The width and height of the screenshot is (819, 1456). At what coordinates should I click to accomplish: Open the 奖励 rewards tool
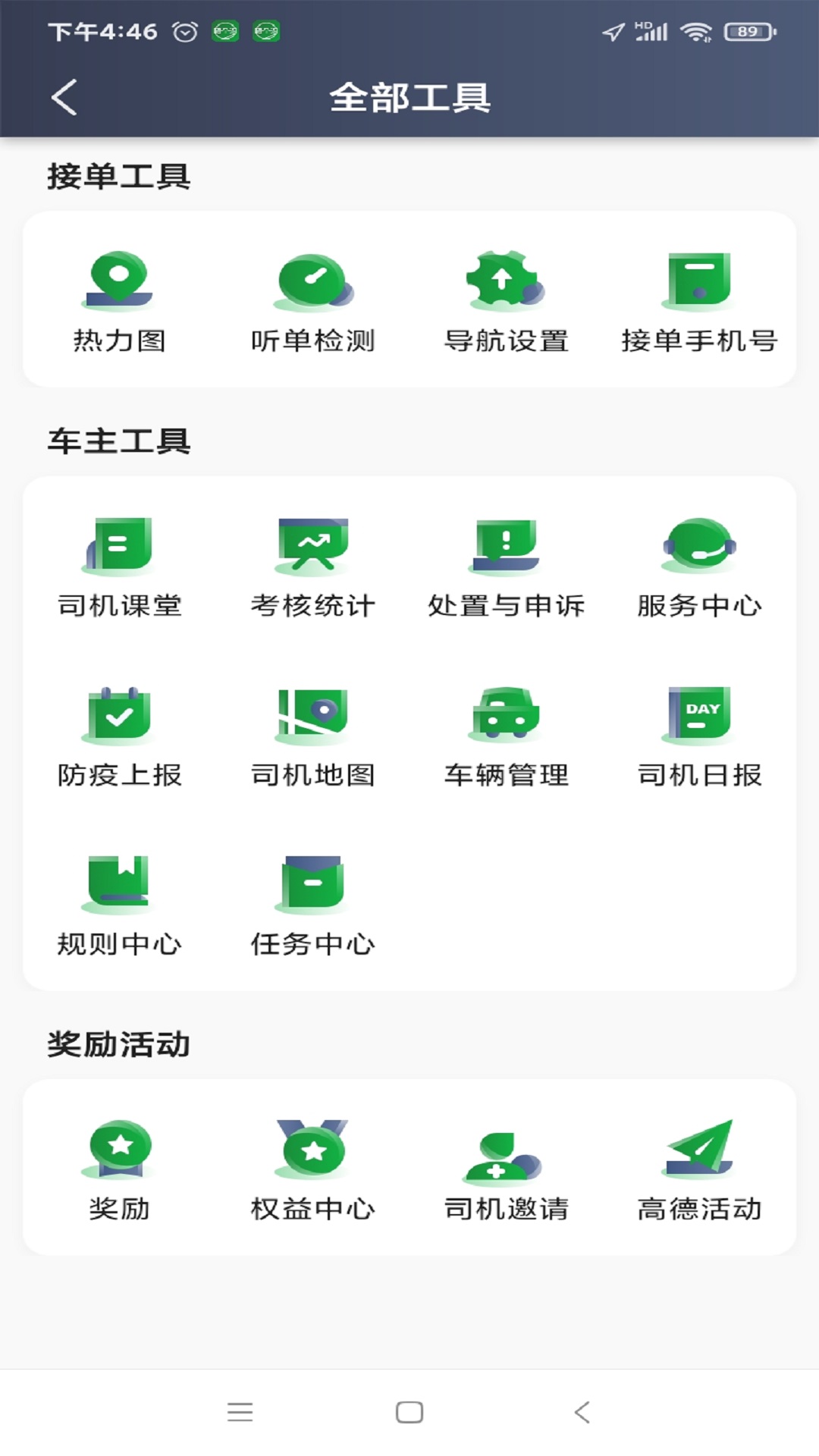pos(118,1168)
